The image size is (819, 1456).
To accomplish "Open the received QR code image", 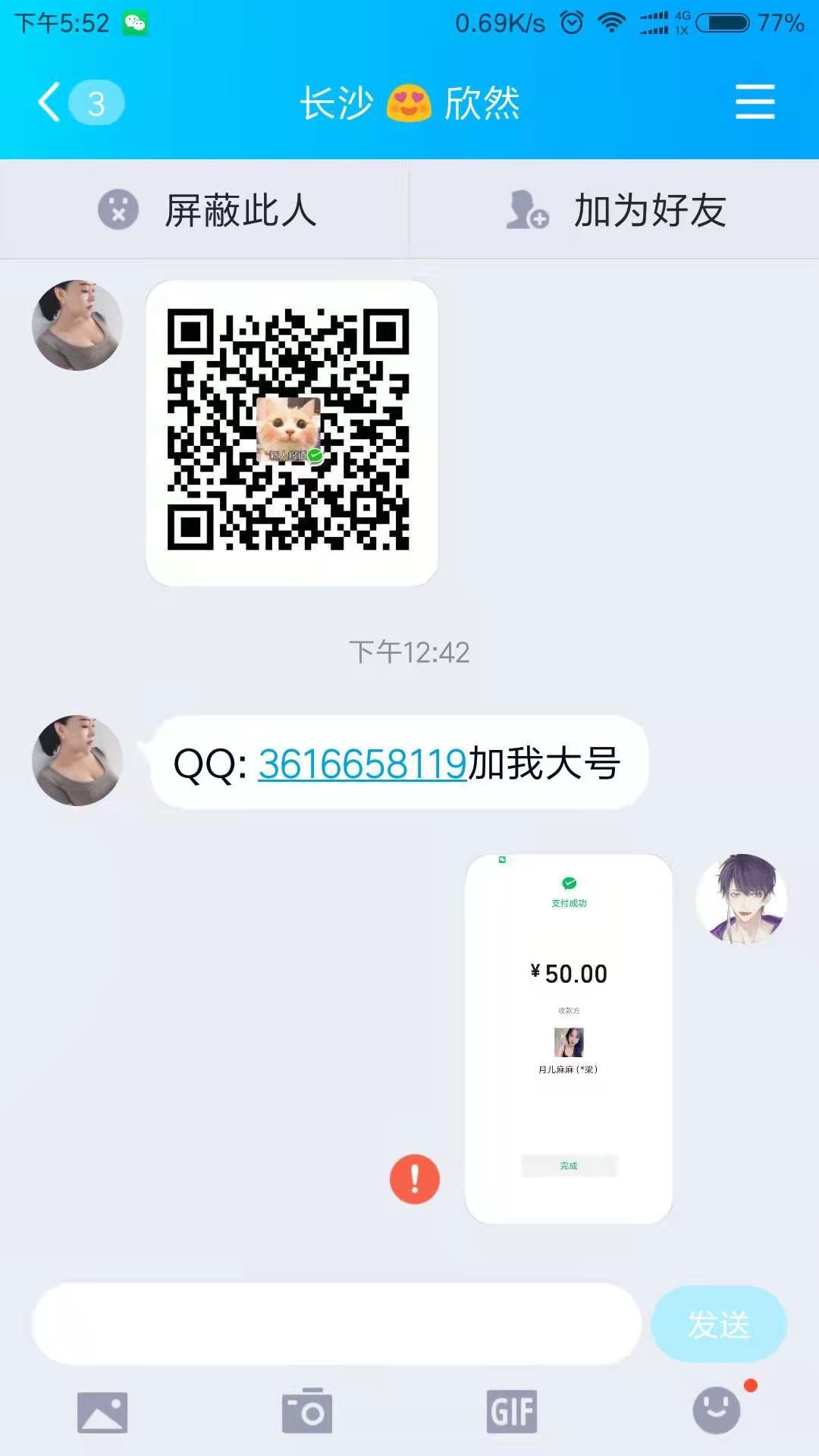I will point(291,432).
